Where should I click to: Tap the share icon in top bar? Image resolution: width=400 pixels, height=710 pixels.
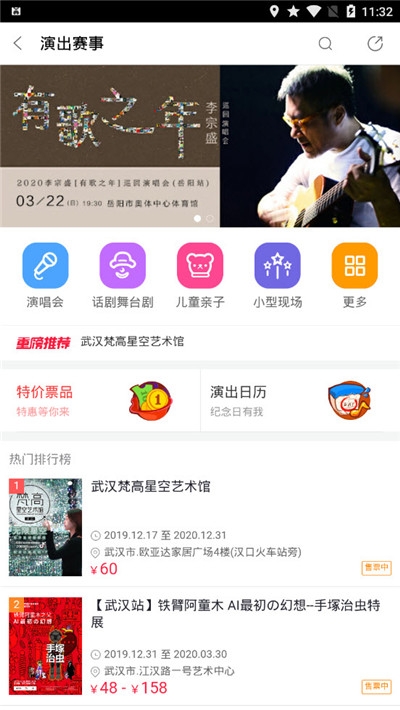point(375,43)
